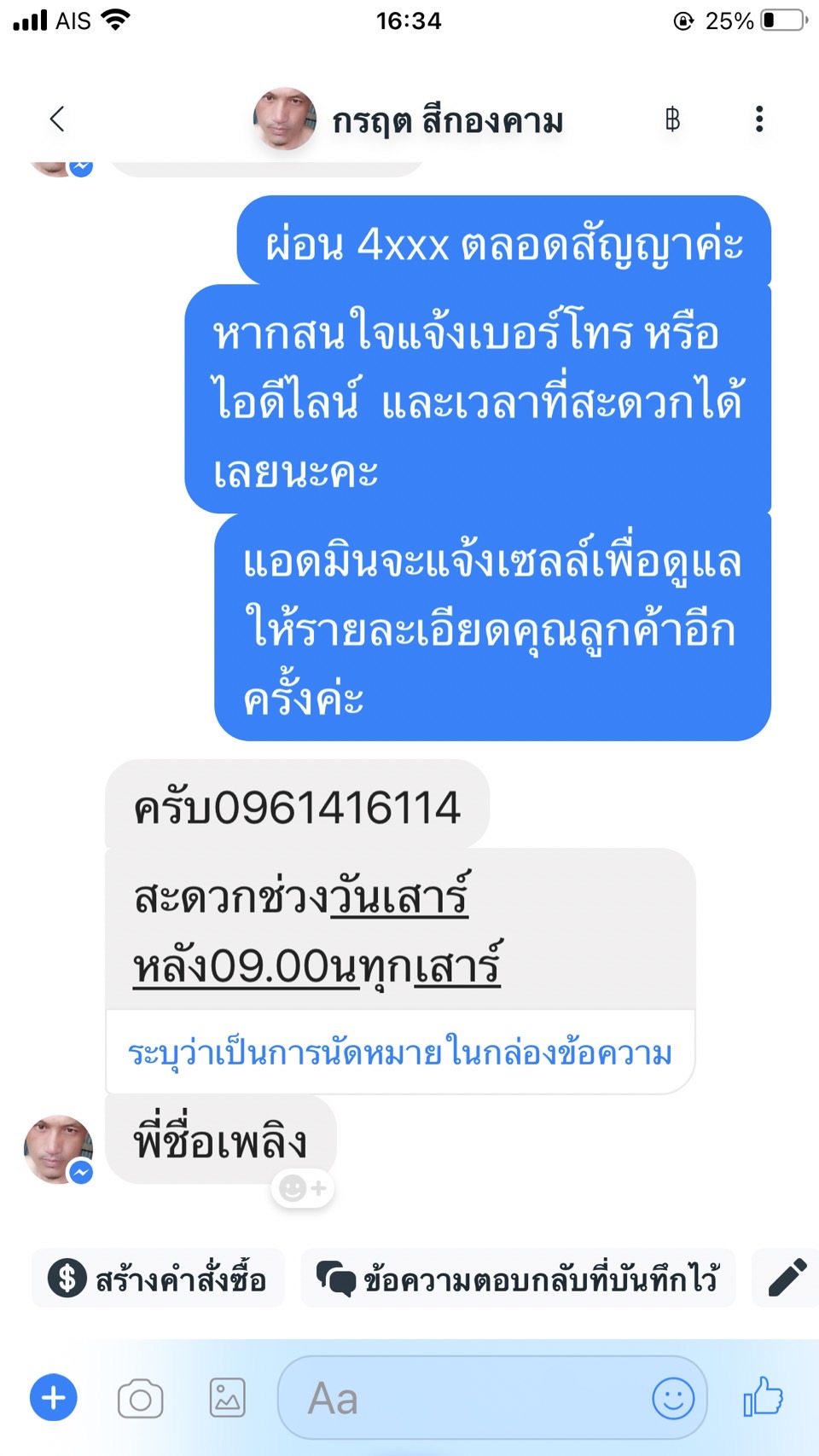Screen dimensions: 819x1456
Task: Open the blue plus attachment menu
Action: (x=54, y=1398)
